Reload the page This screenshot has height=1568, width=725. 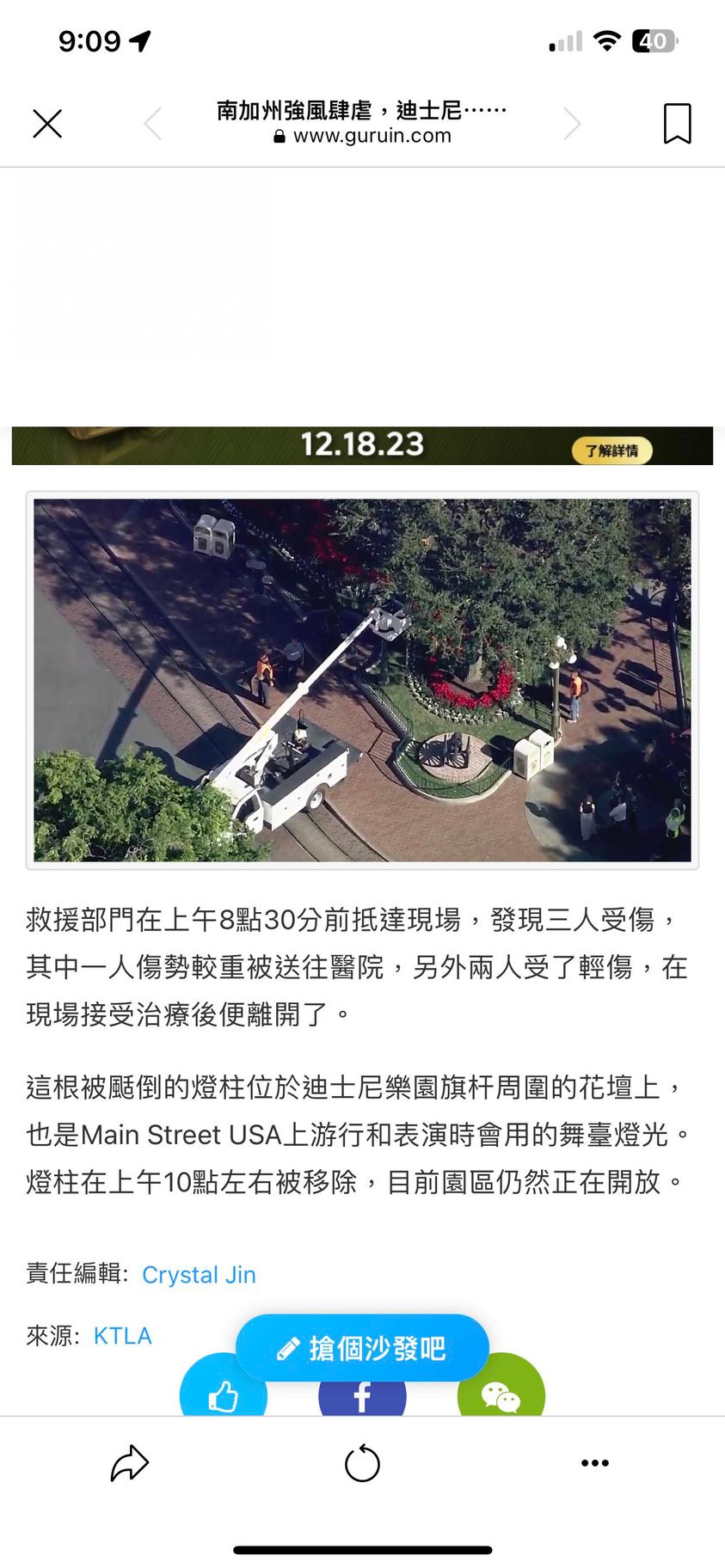coord(362,1463)
